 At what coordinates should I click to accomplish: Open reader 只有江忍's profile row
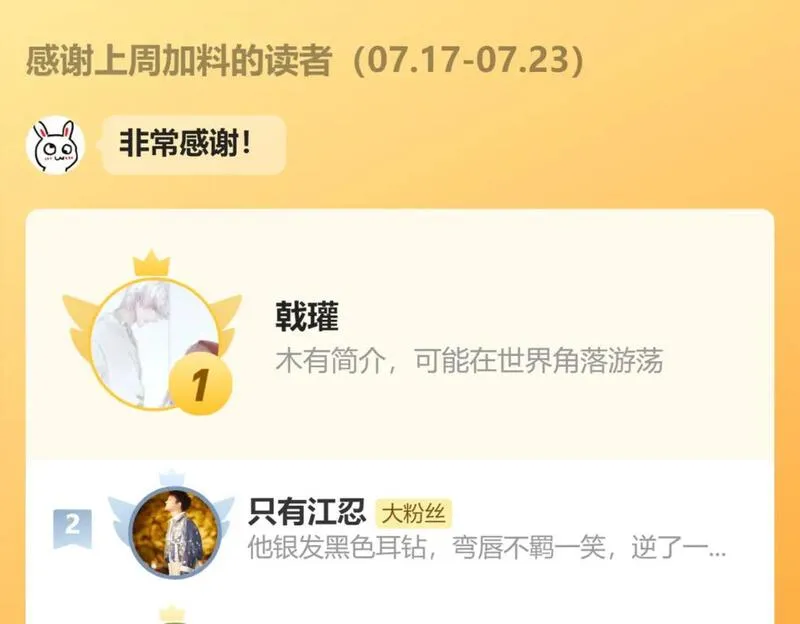pos(399,531)
